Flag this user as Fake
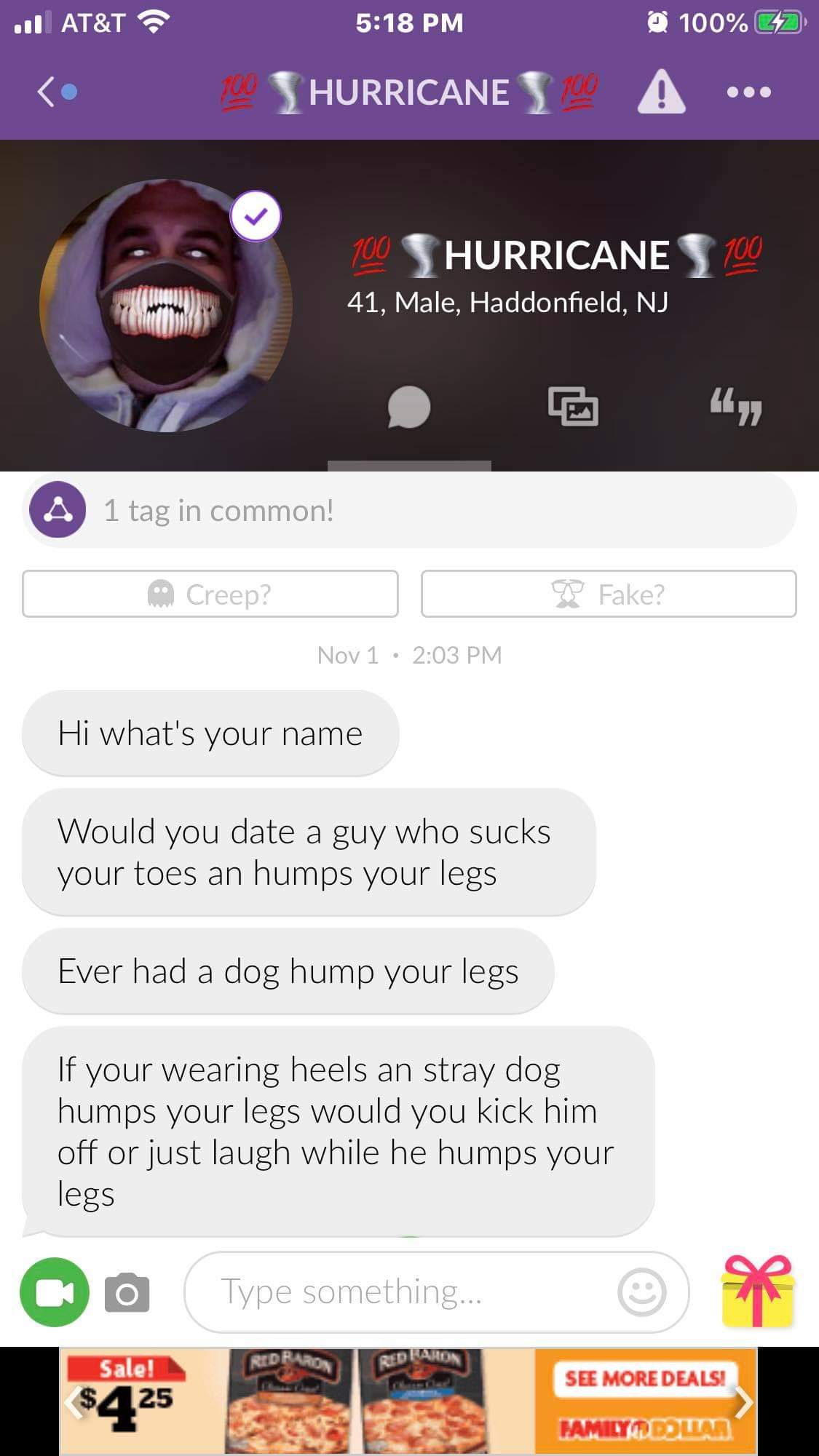This screenshot has width=819, height=1456. click(x=609, y=594)
